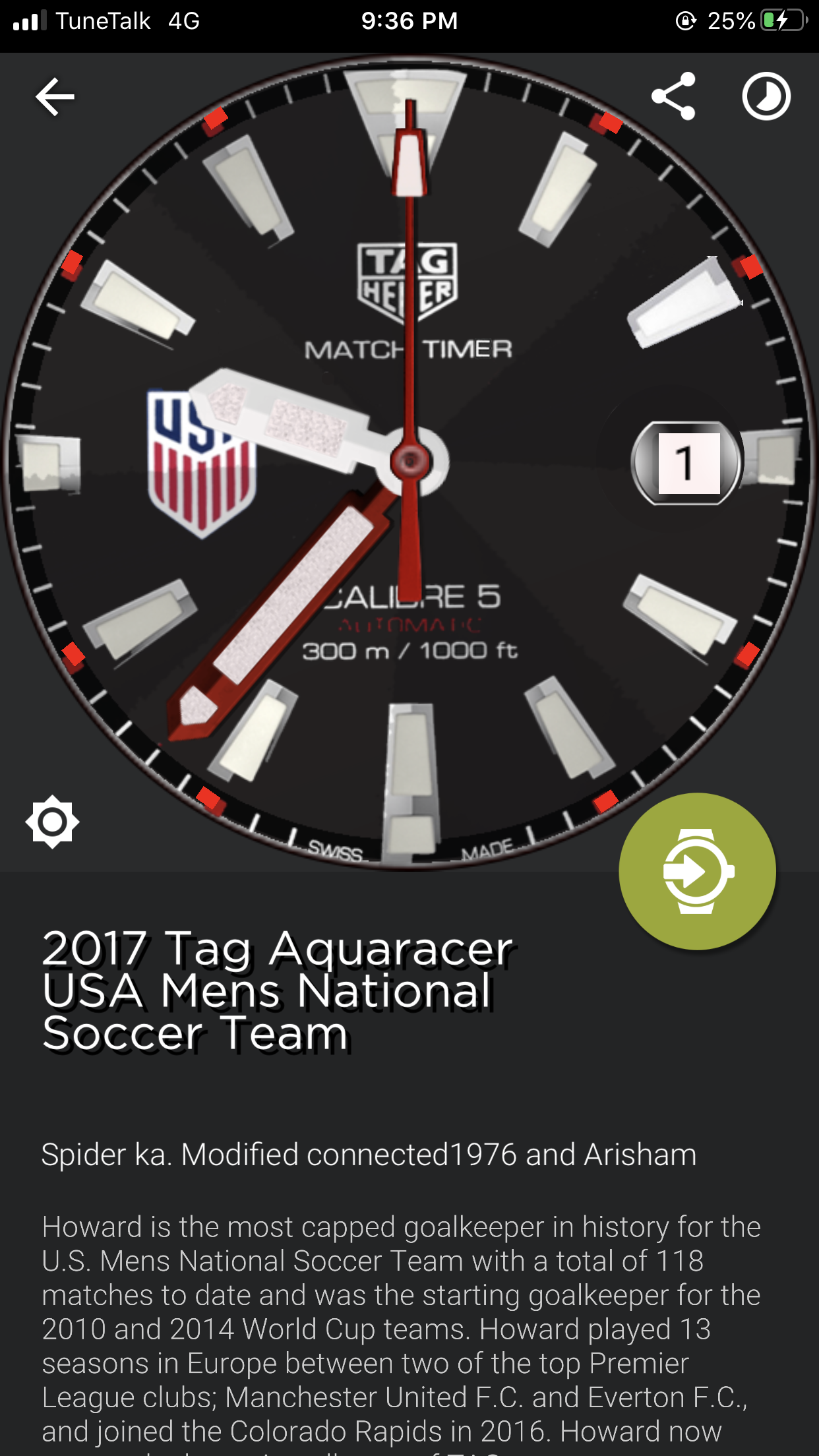This screenshot has width=819, height=1456.
Task: Send the watch face to watch
Action: coord(697,871)
